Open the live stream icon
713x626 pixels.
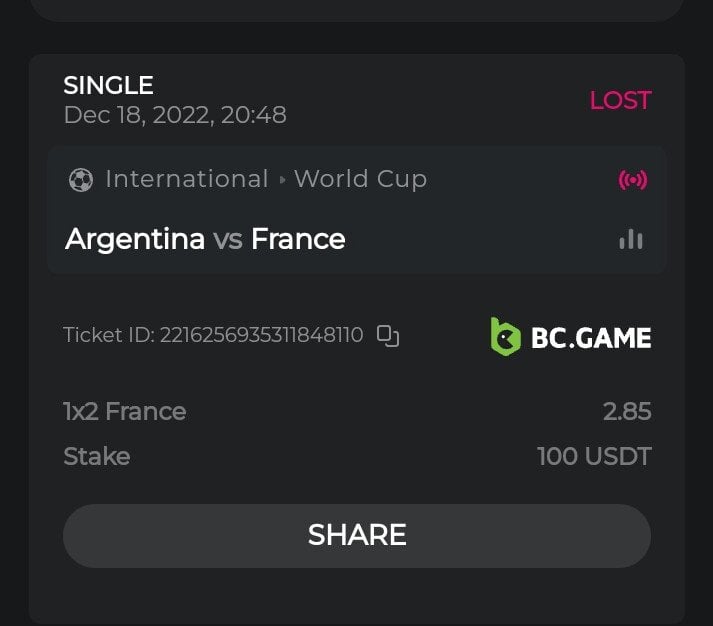632,180
